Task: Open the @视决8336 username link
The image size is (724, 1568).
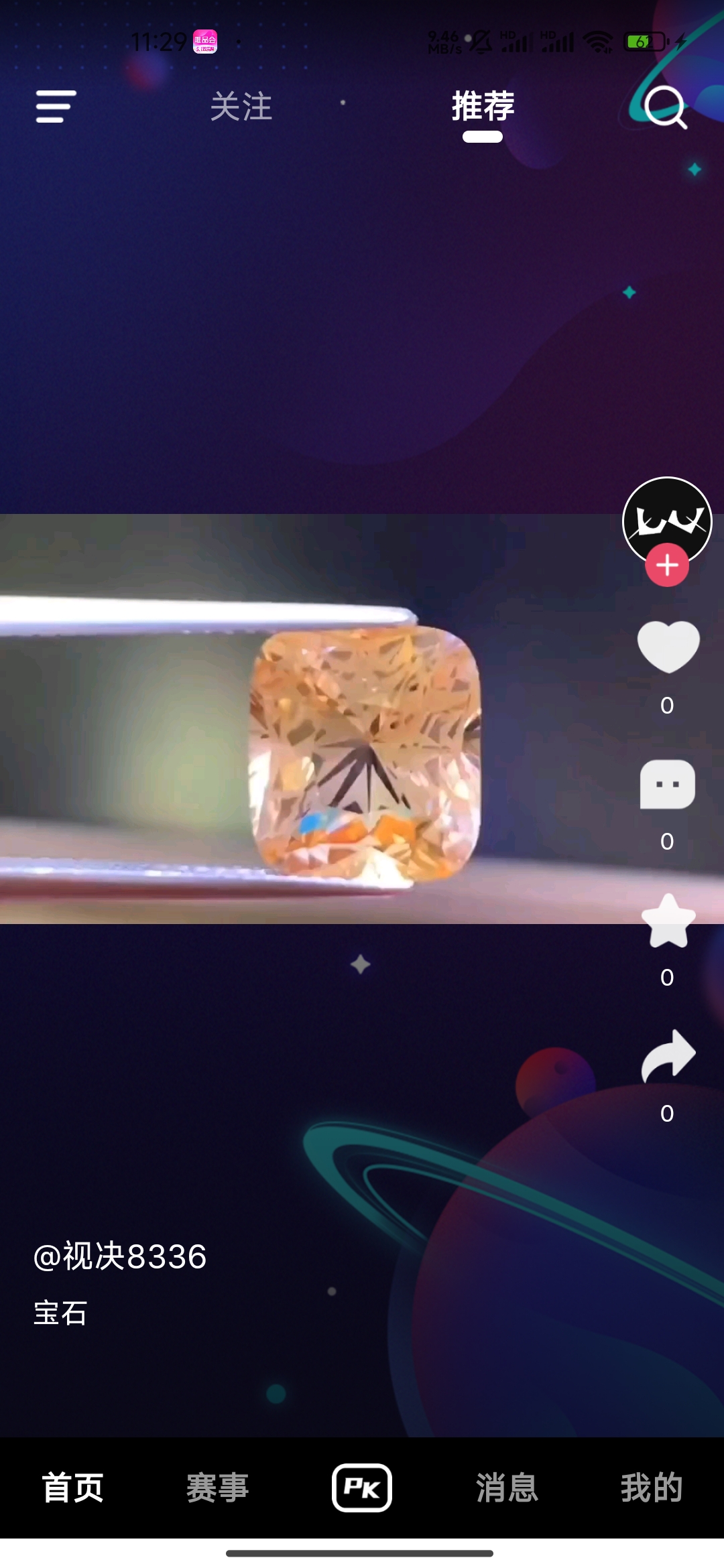Action: (121, 1256)
